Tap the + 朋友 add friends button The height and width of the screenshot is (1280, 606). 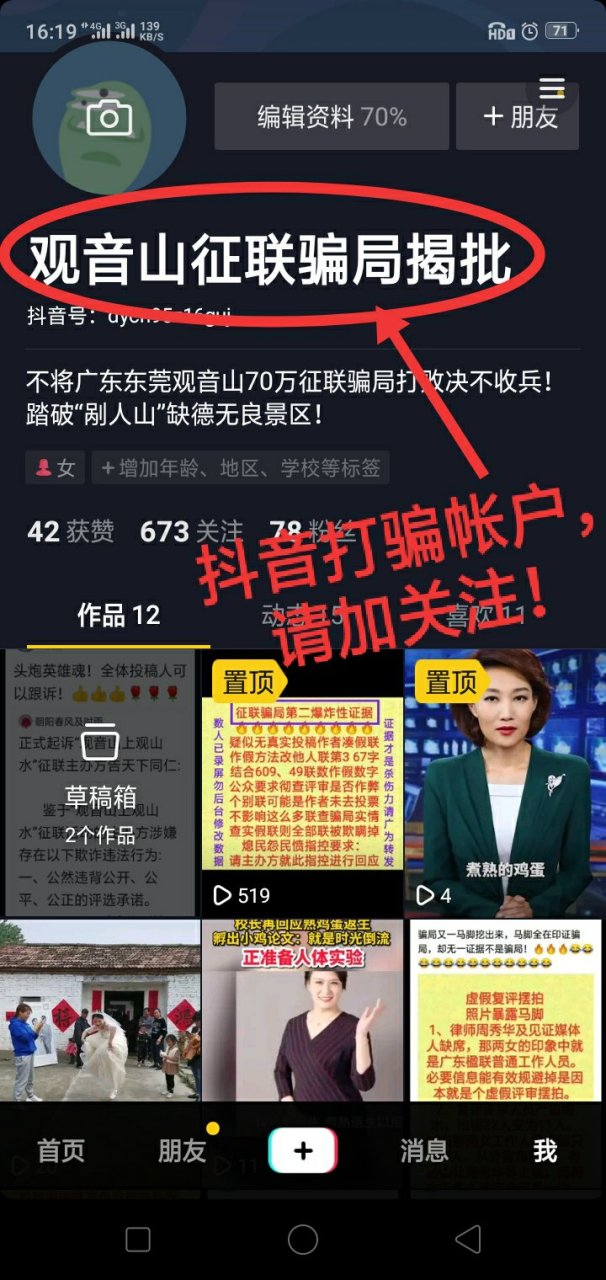pyautogui.click(x=518, y=117)
